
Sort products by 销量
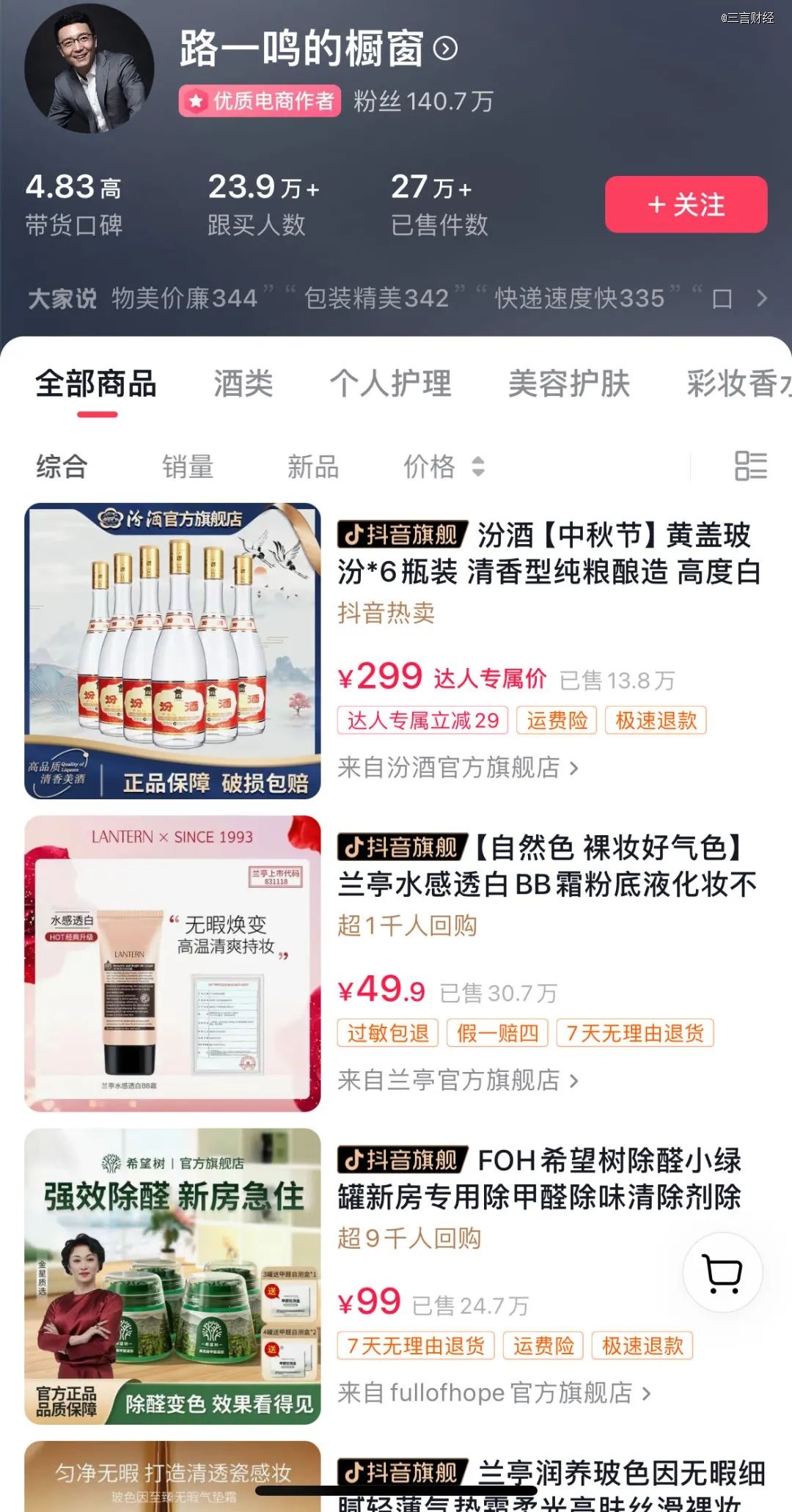tap(188, 466)
